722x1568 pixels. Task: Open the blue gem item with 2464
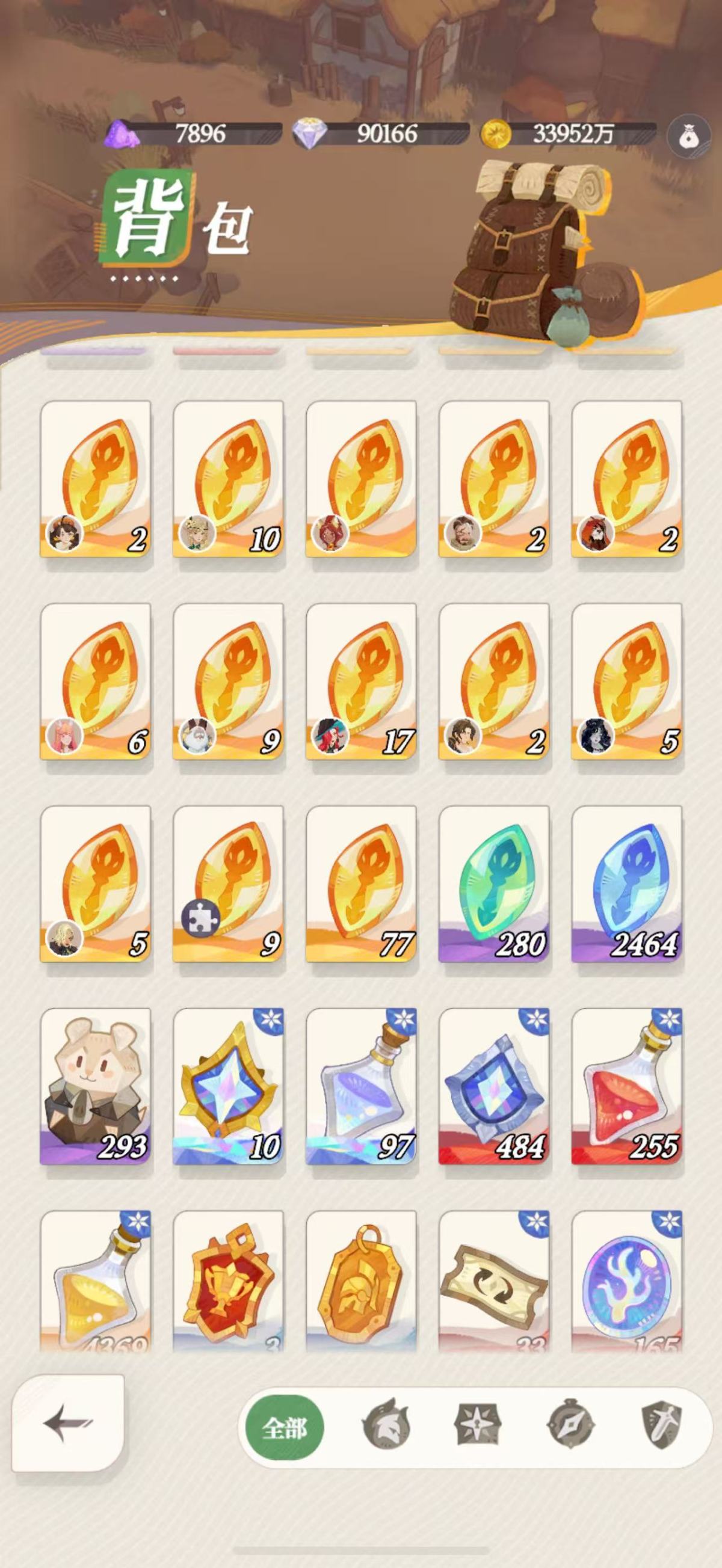coord(626,884)
